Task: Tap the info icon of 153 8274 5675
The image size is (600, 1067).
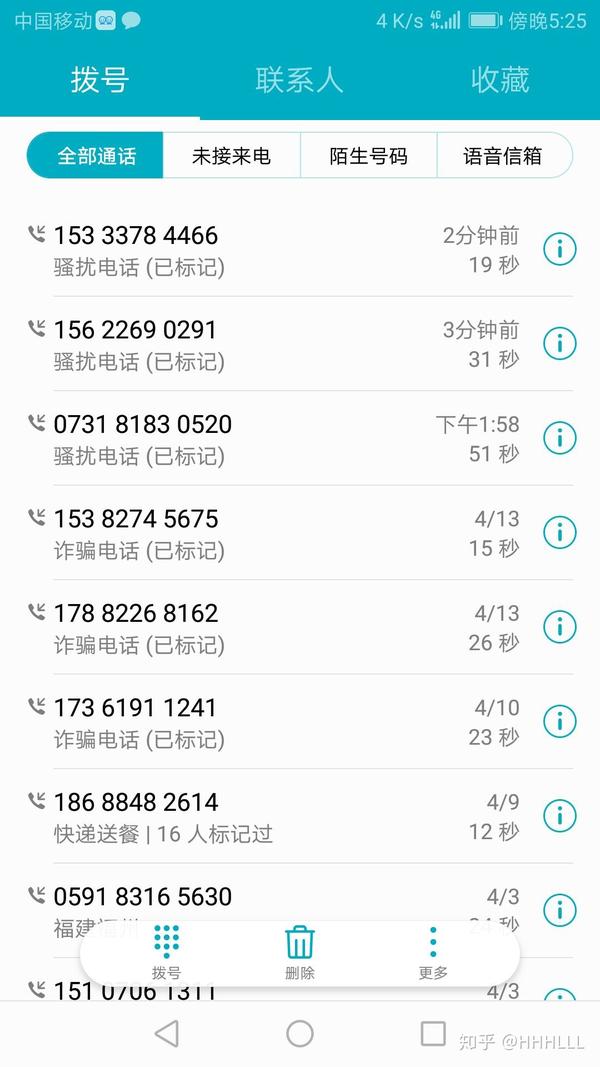Action: coord(560,533)
